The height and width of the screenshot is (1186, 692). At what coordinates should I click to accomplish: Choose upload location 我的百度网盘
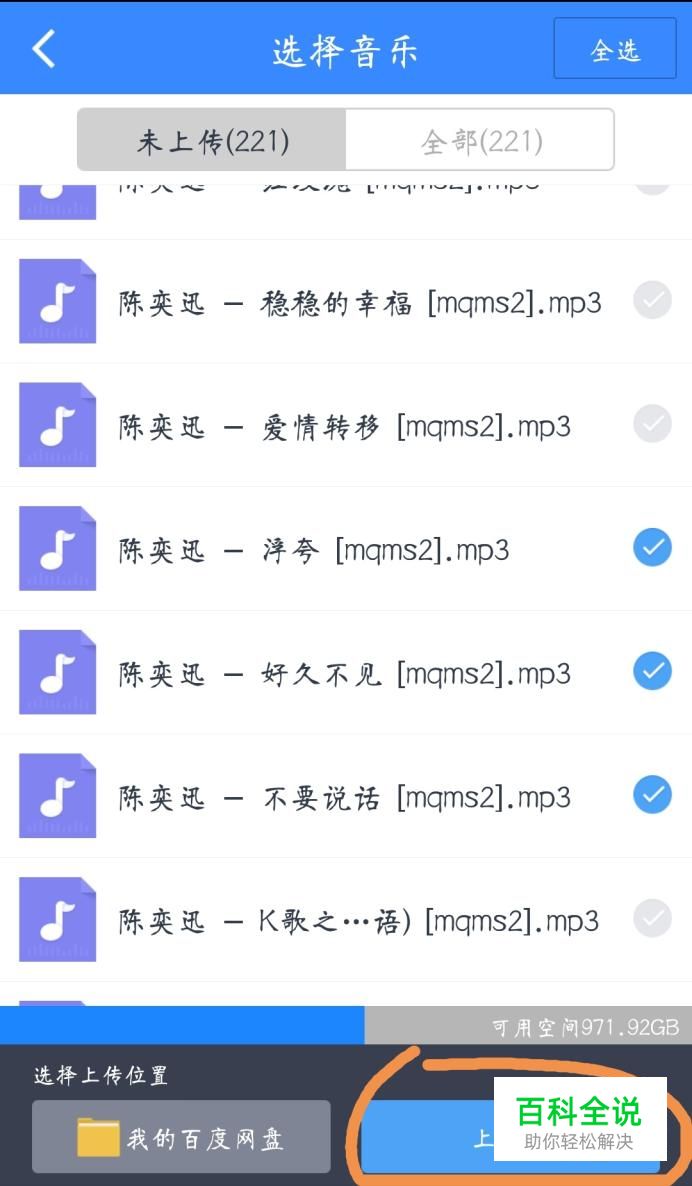pyautogui.click(x=182, y=1136)
